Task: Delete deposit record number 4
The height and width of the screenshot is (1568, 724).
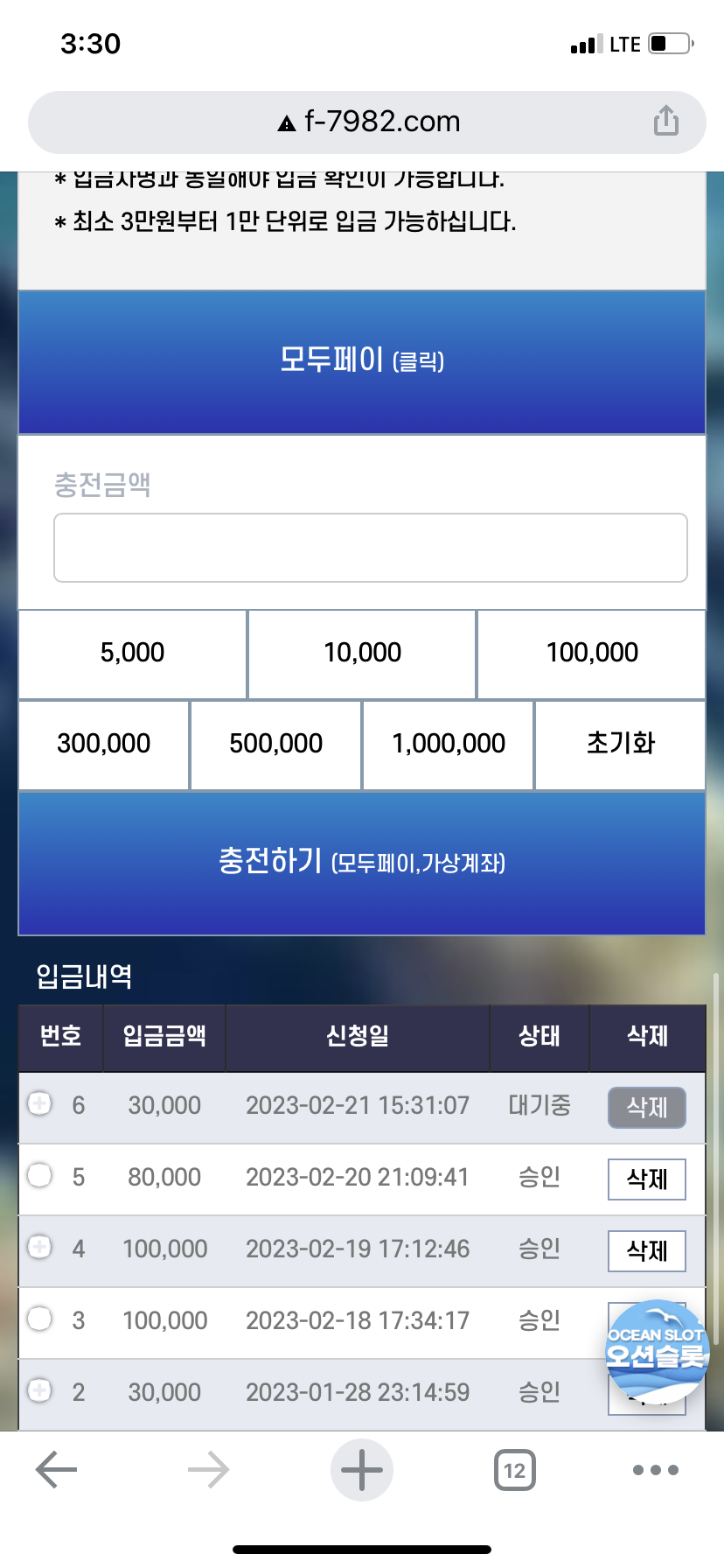Action: coord(647,1251)
